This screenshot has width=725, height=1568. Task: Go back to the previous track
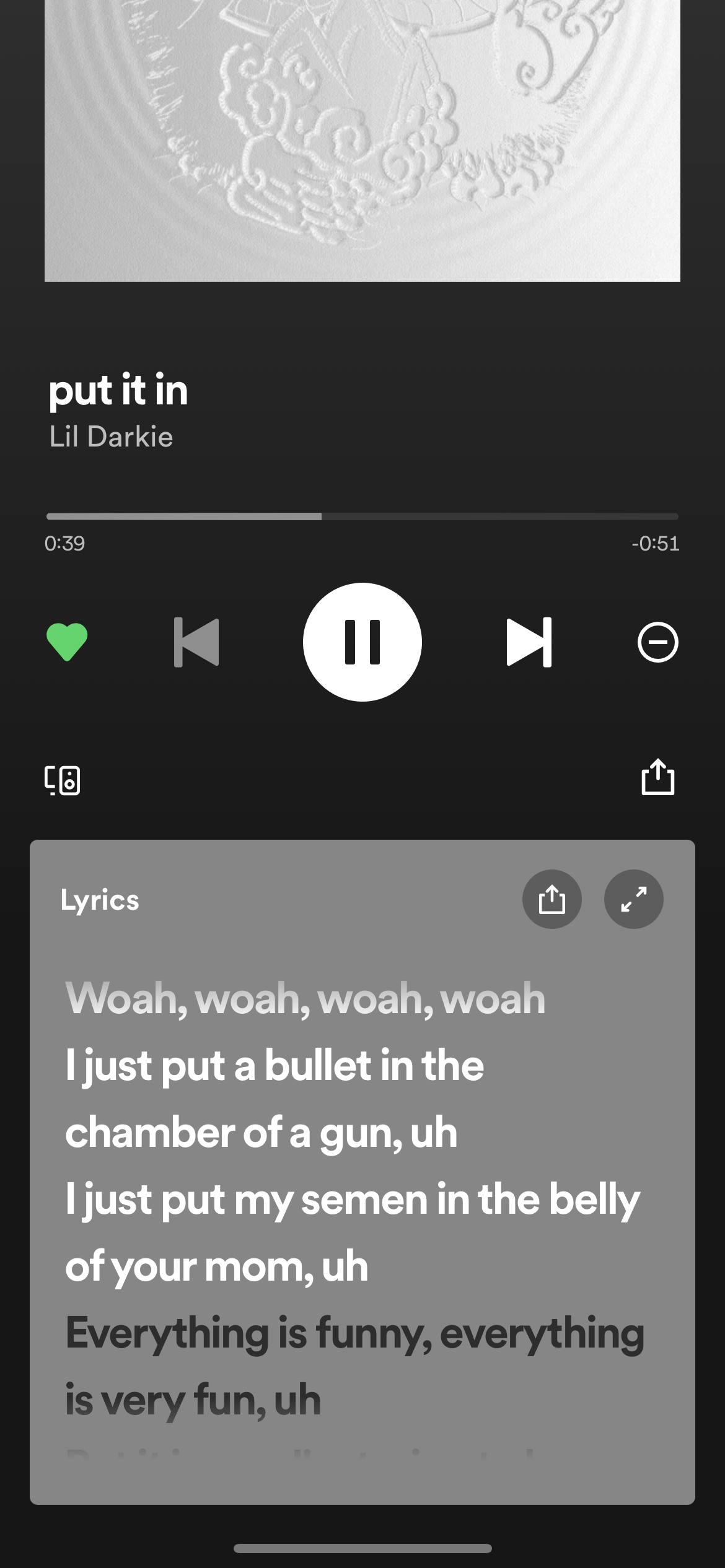point(196,642)
